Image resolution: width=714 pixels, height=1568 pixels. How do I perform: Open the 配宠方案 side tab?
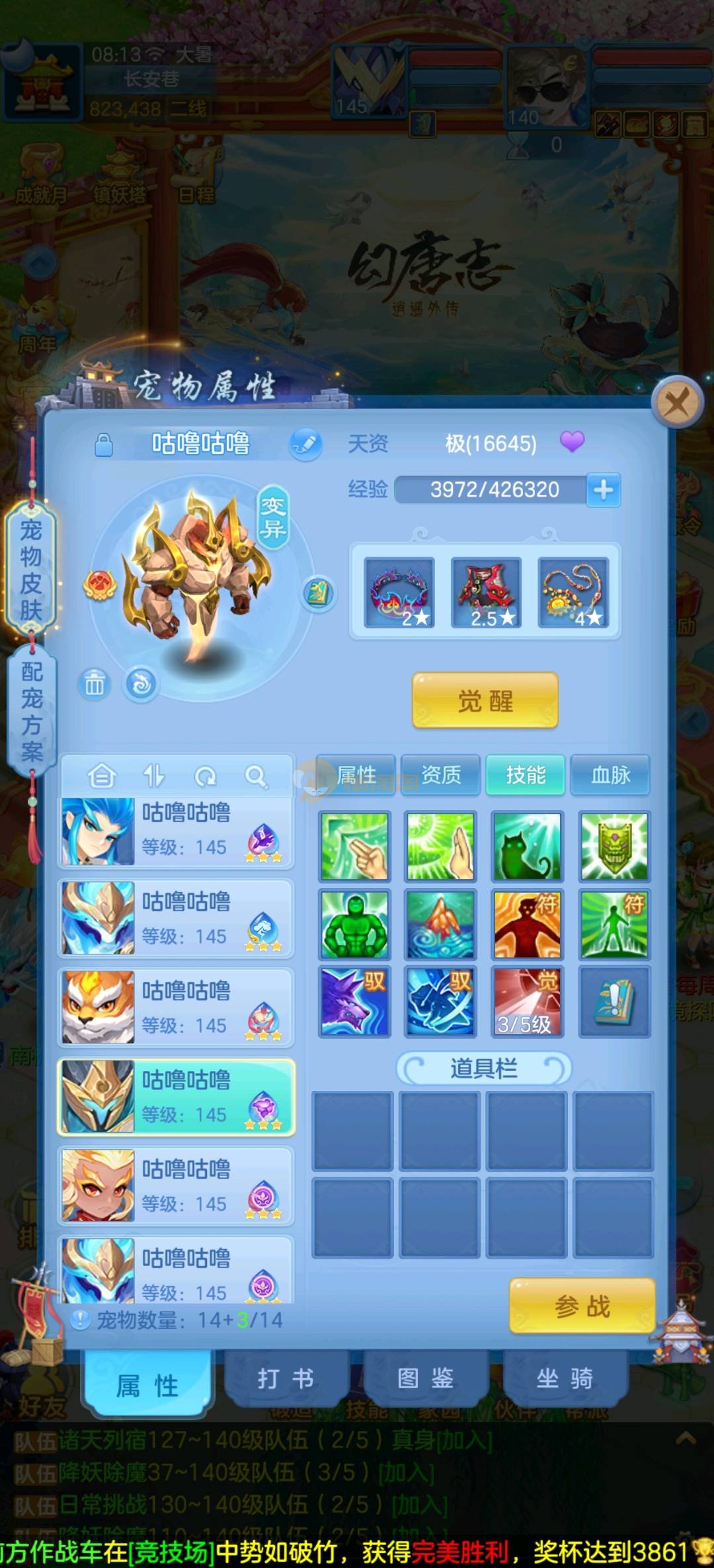coord(31,711)
